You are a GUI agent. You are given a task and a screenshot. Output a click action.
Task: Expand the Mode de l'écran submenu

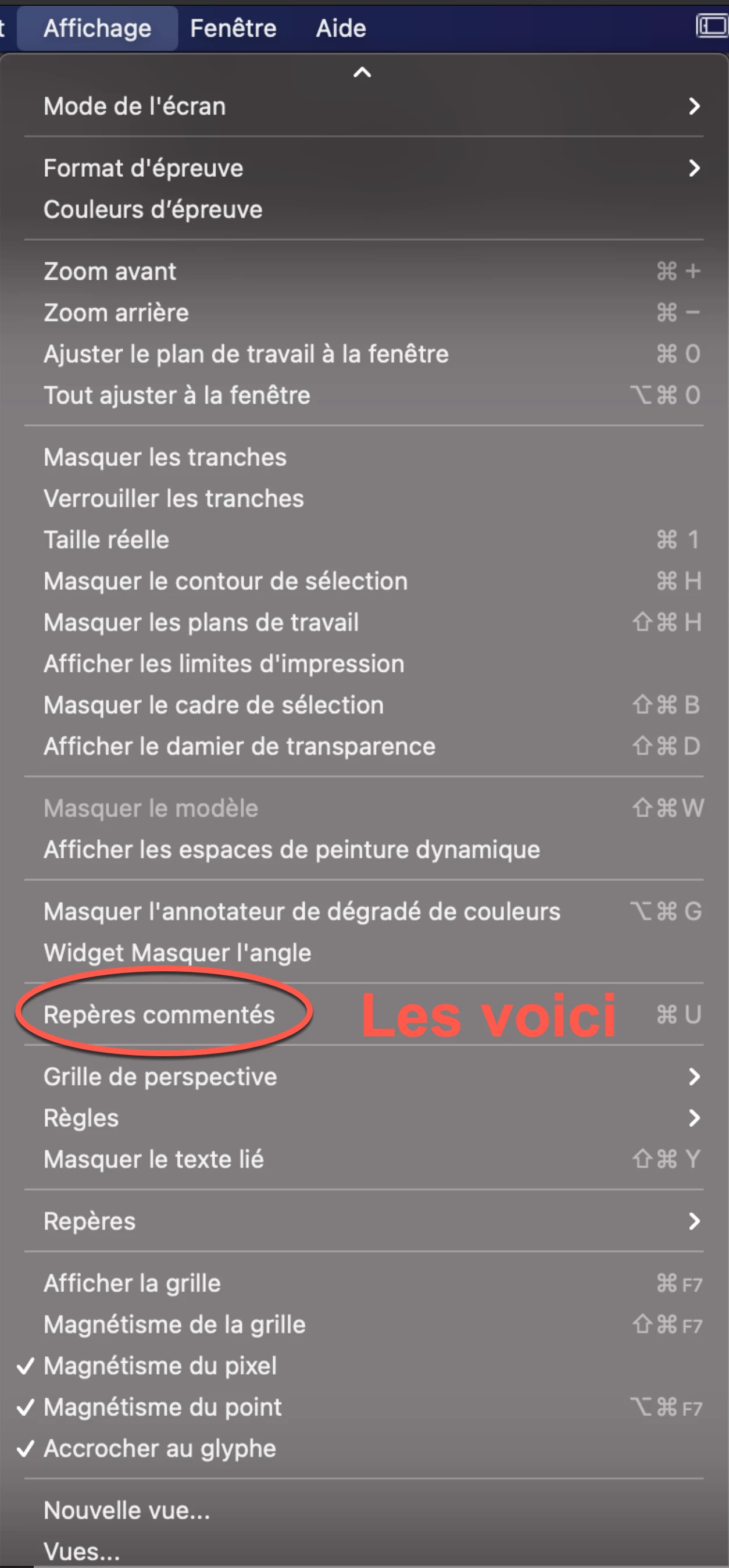pyautogui.click(x=134, y=106)
